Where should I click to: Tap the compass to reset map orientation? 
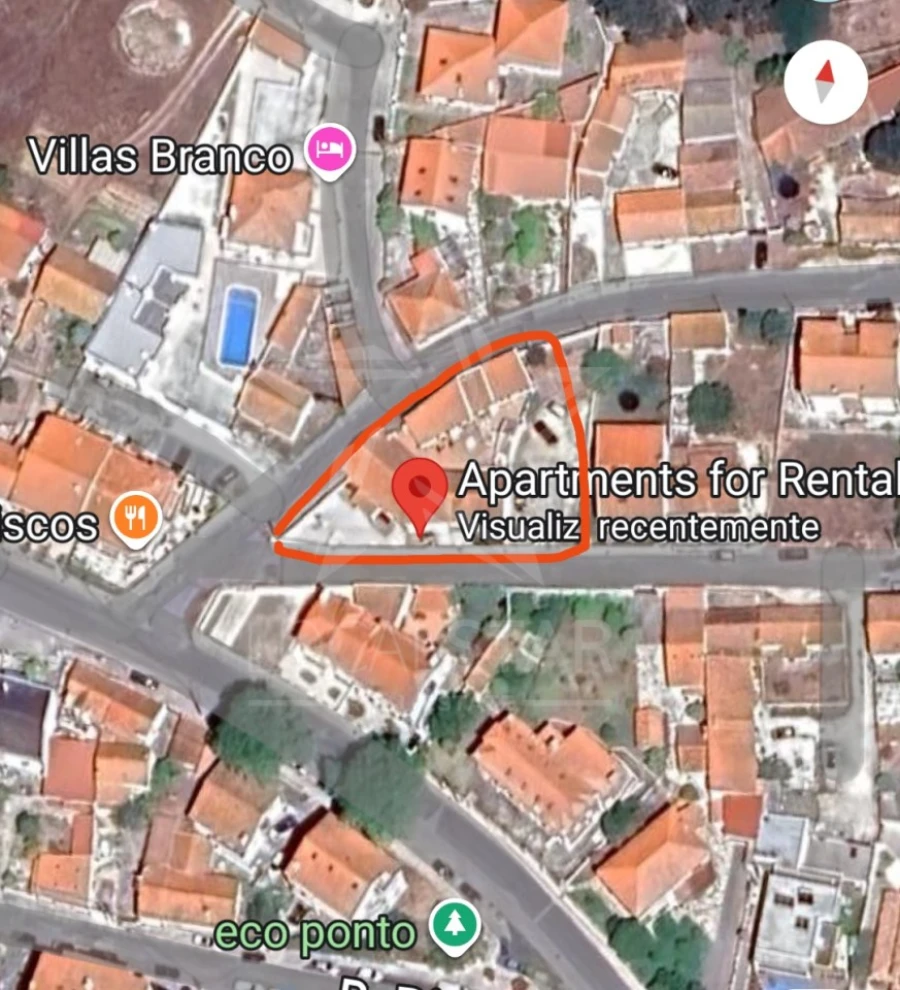point(825,83)
